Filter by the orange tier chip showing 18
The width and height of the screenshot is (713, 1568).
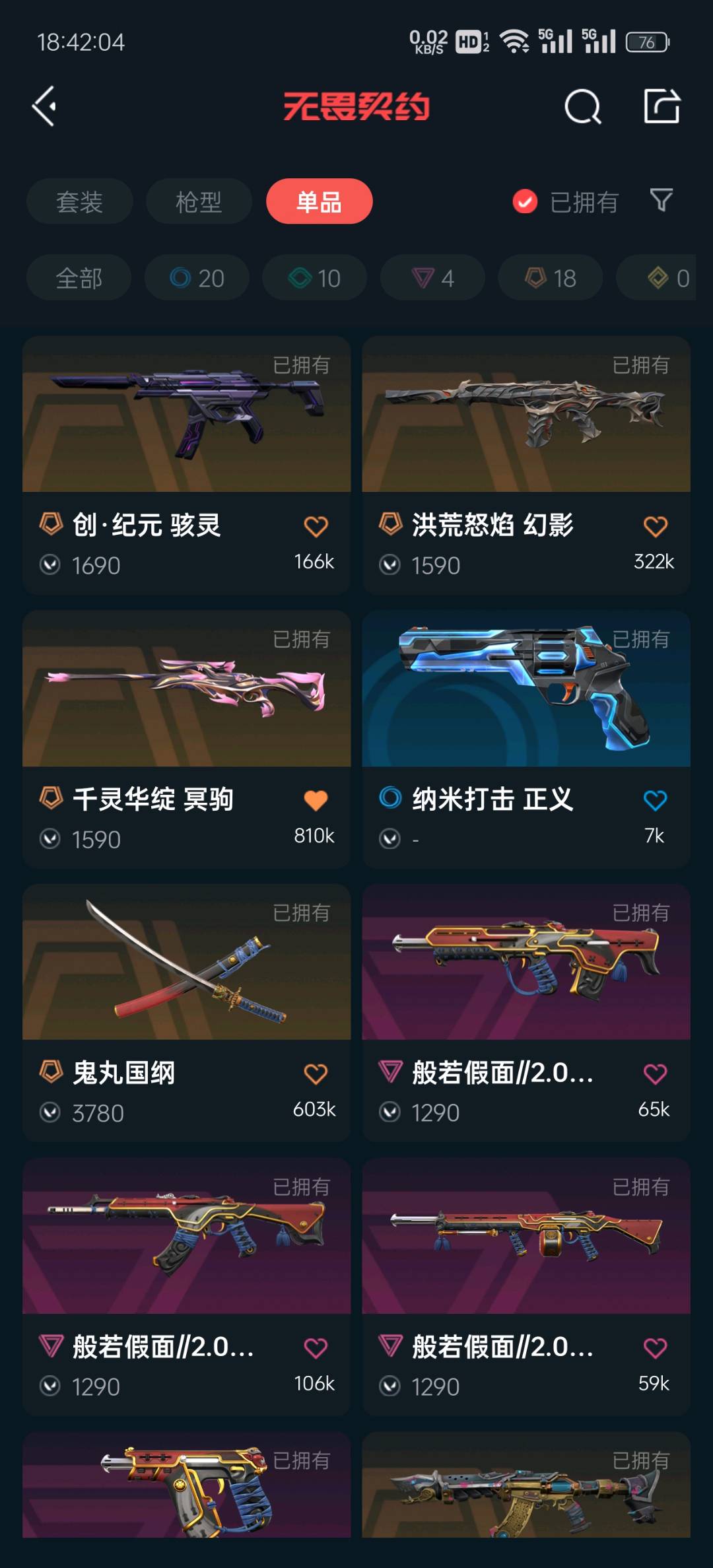point(550,278)
